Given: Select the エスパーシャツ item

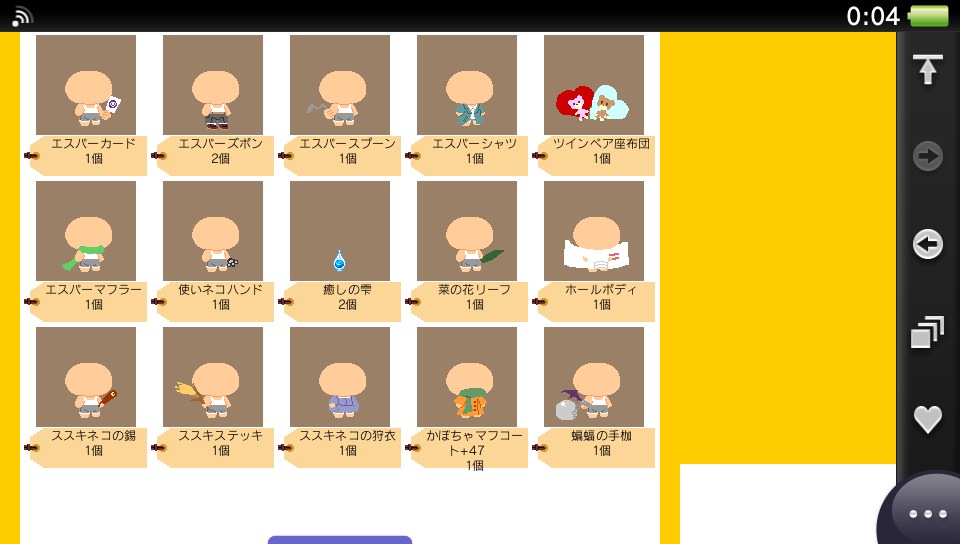Looking at the screenshot, I should [x=467, y=86].
